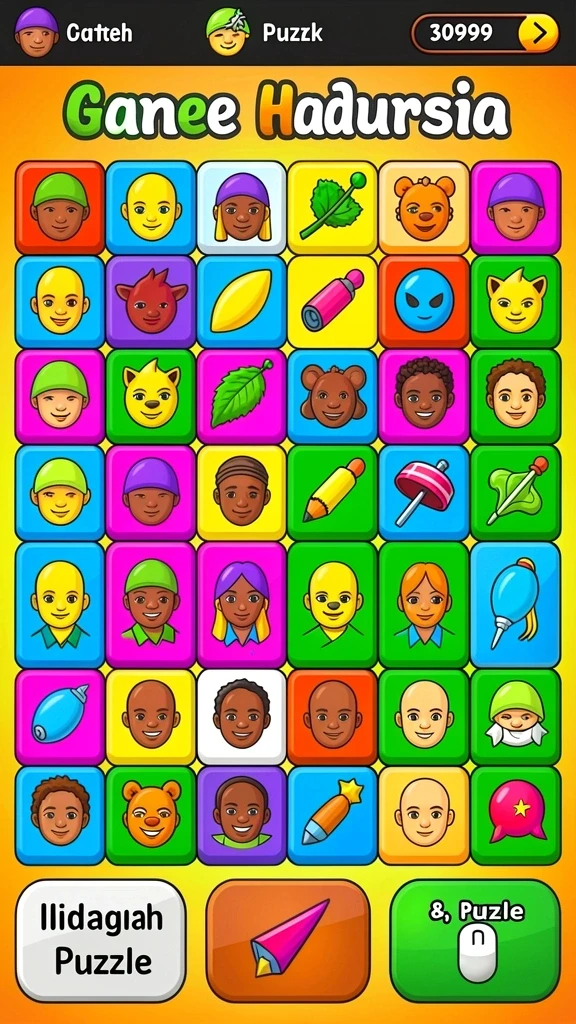Tap the orange button with the pink pencil tip
Screen dimensions: 576x1024
pyautogui.click(x=288, y=940)
